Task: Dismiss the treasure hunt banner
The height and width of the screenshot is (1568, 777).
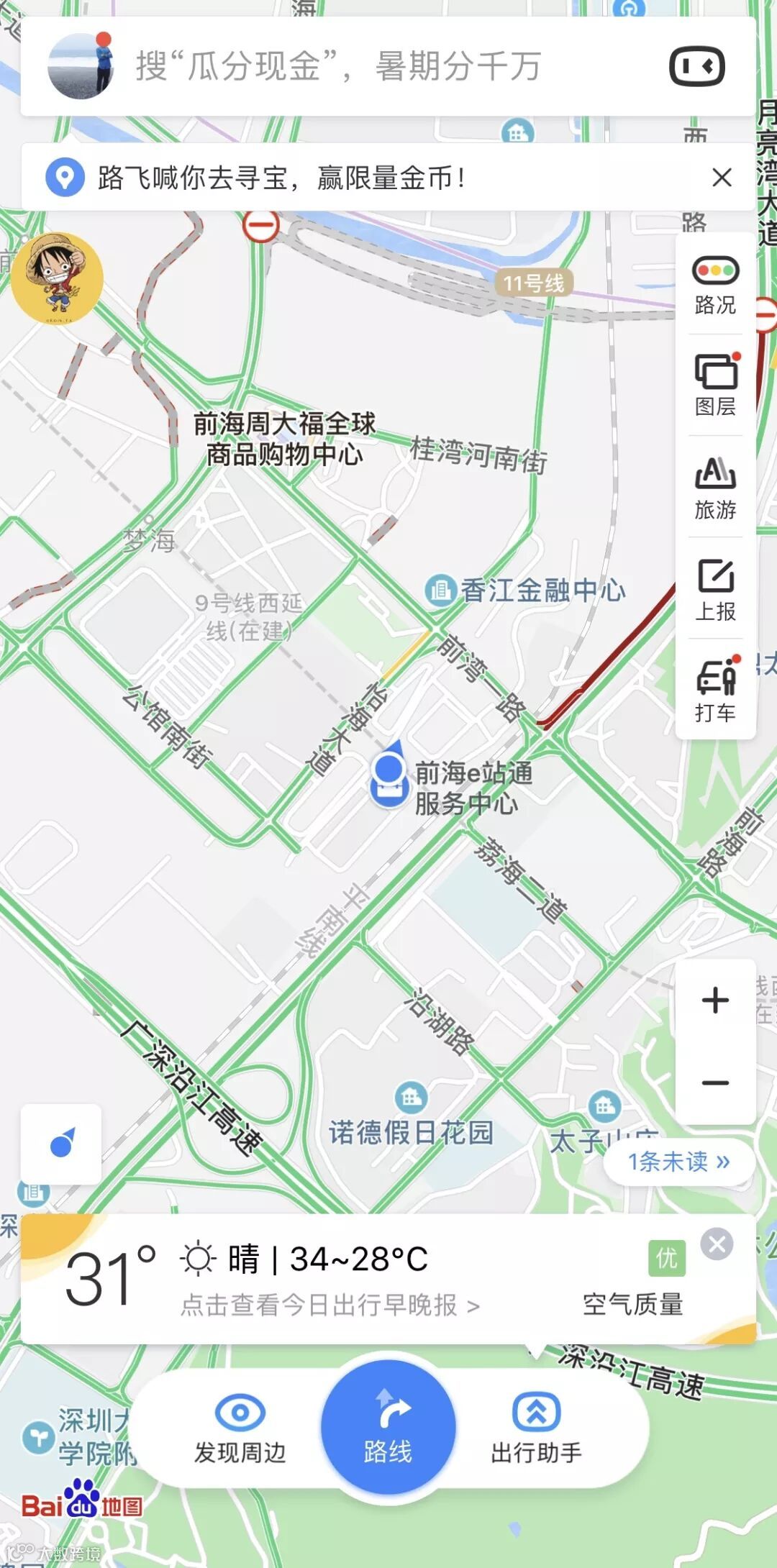Action: tap(722, 178)
